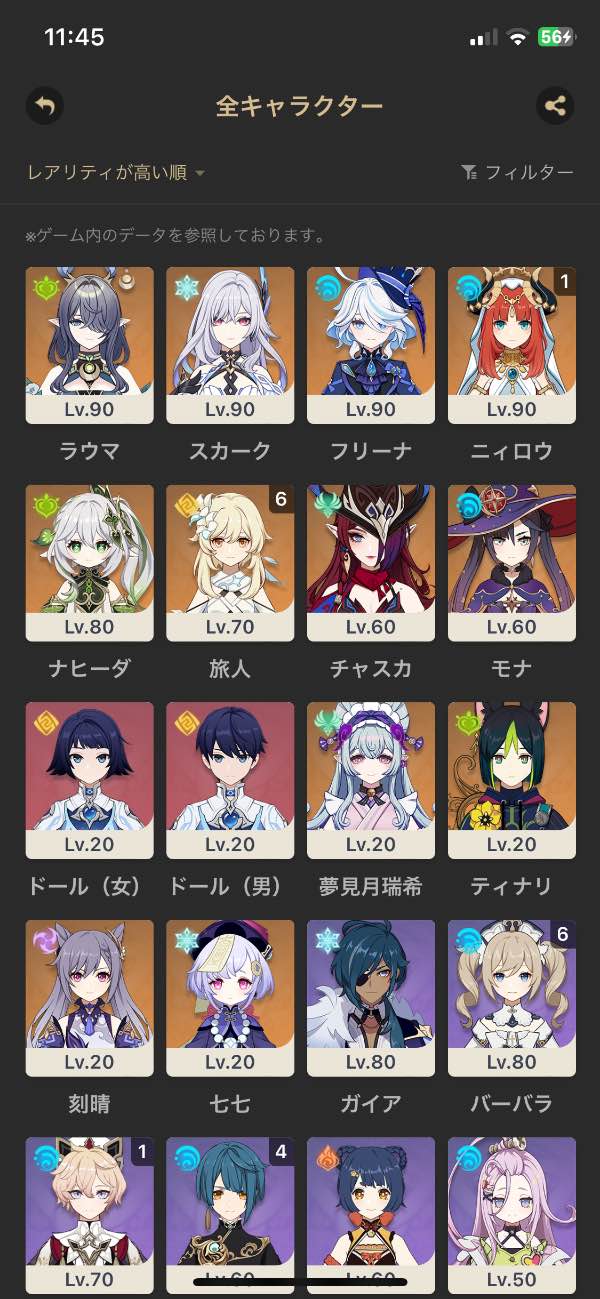Screen dimensions: 600x1299
Task: Share the character list
Action: [555, 106]
